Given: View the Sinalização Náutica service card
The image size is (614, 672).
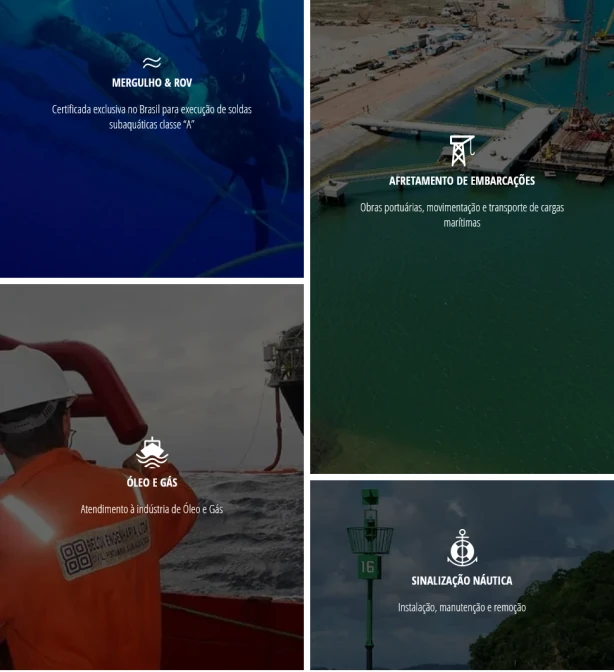Looking at the screenshot, I should pos(461,580).
